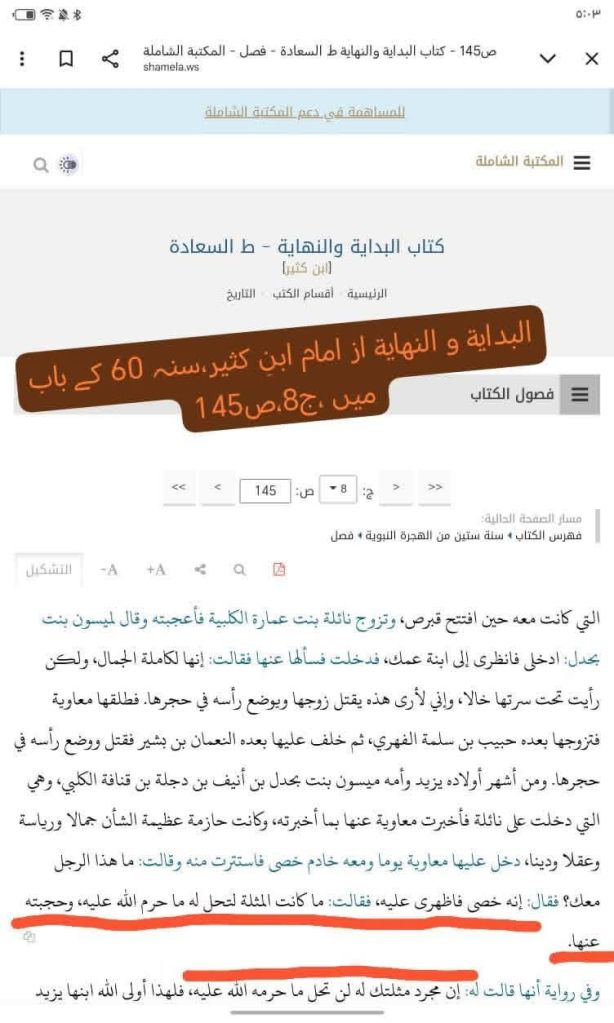Open the site search magnifier icon
This screenshot has width=614, height=1023.
click(40, 163)
